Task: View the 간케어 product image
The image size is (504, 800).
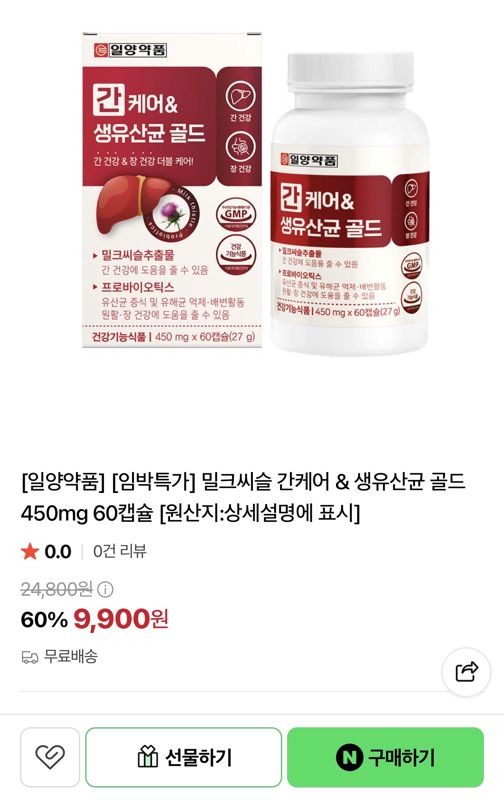Action: (x=255, y=194)
